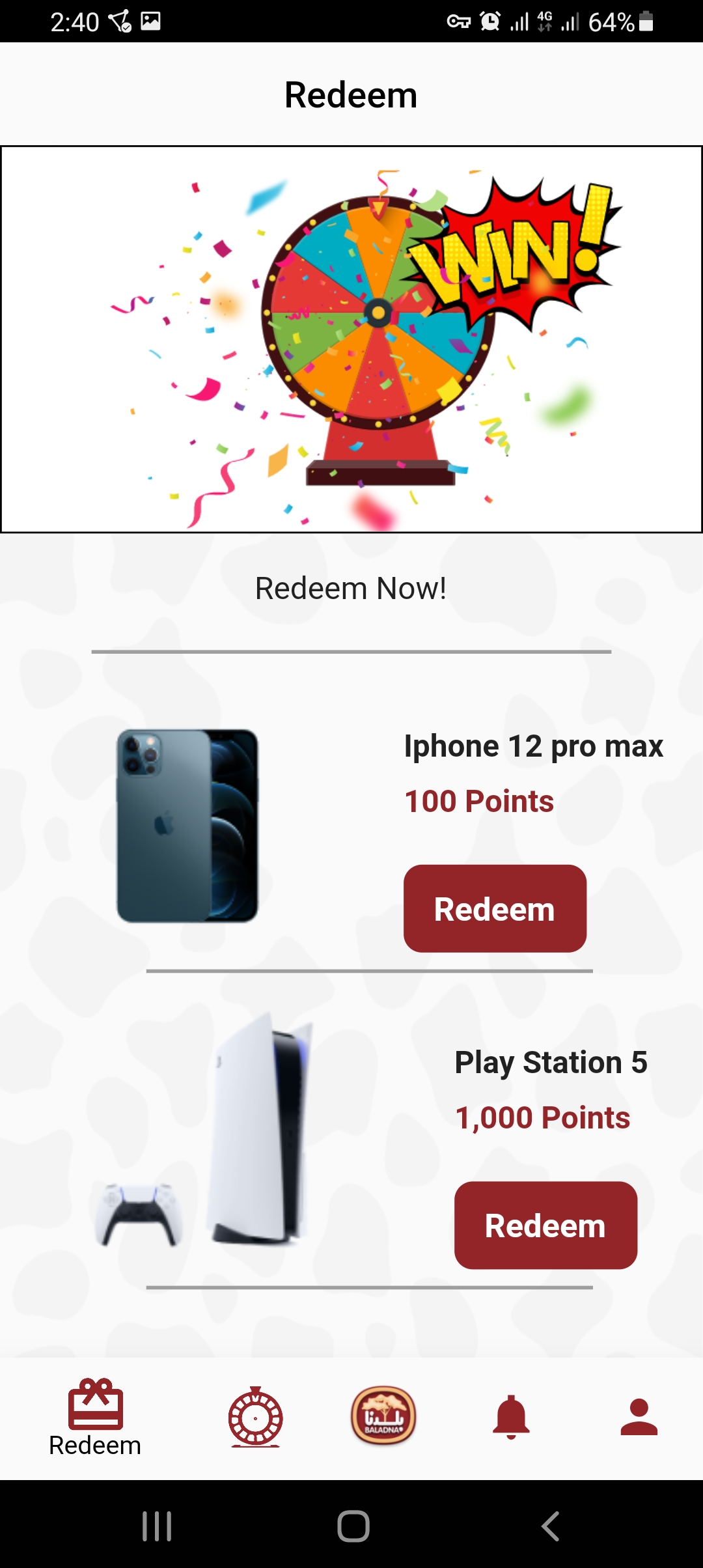Open the spin wheel tab
This screenshot has height=1568, width=703.
[255, 1417]
